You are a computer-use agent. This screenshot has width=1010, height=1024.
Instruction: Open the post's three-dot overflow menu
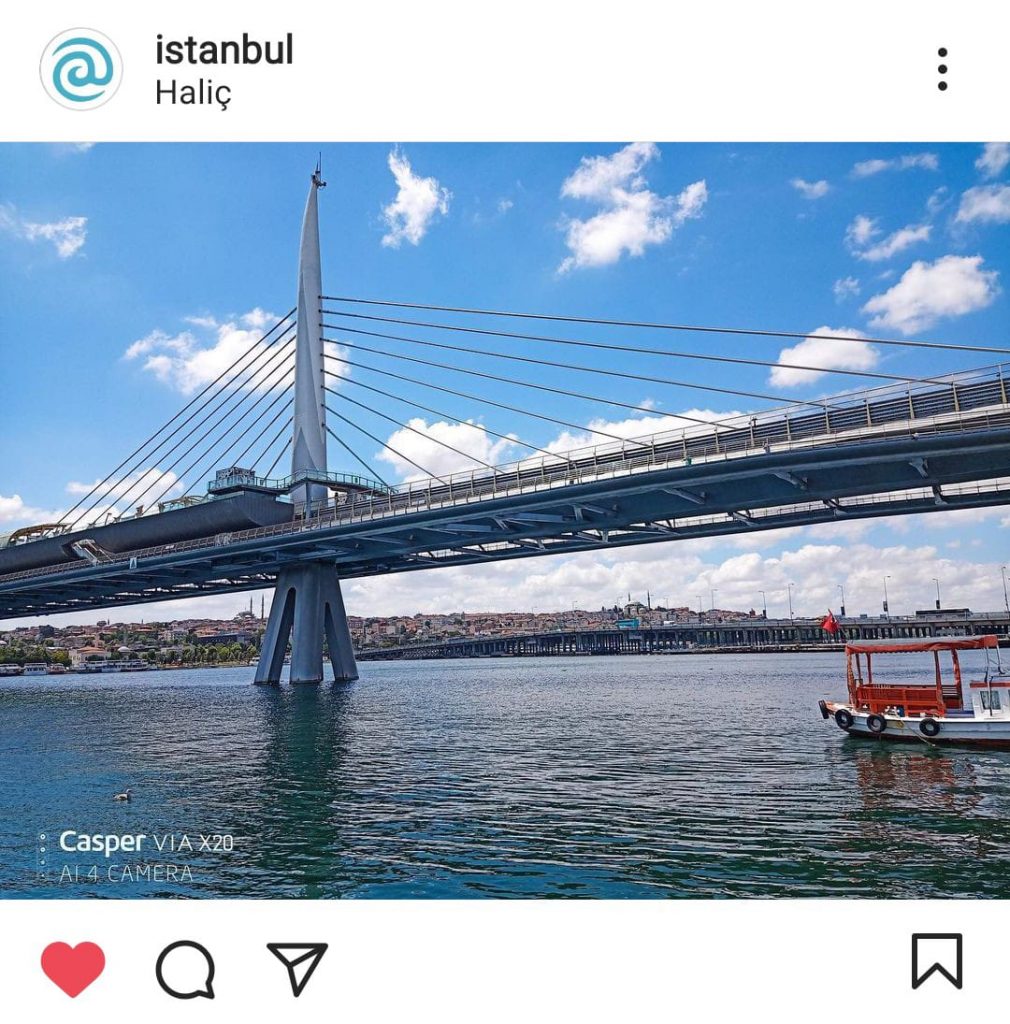click(941, 69)
